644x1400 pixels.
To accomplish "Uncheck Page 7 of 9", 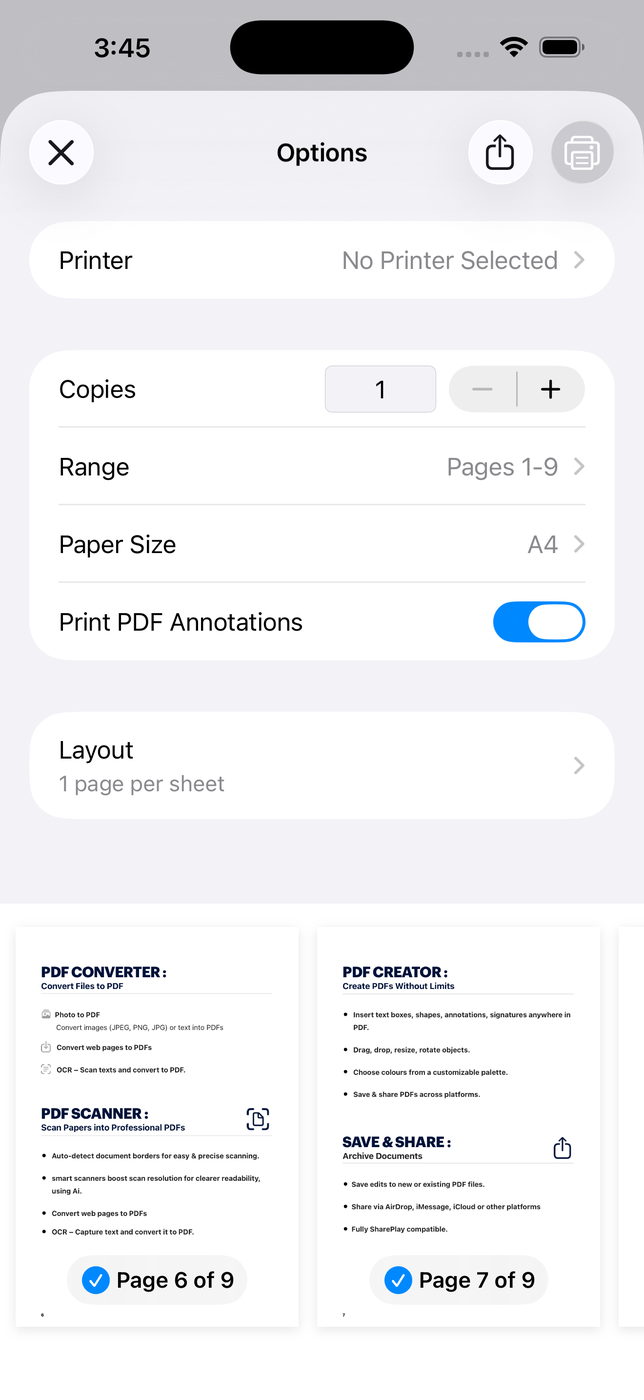I will (398, 1280).
